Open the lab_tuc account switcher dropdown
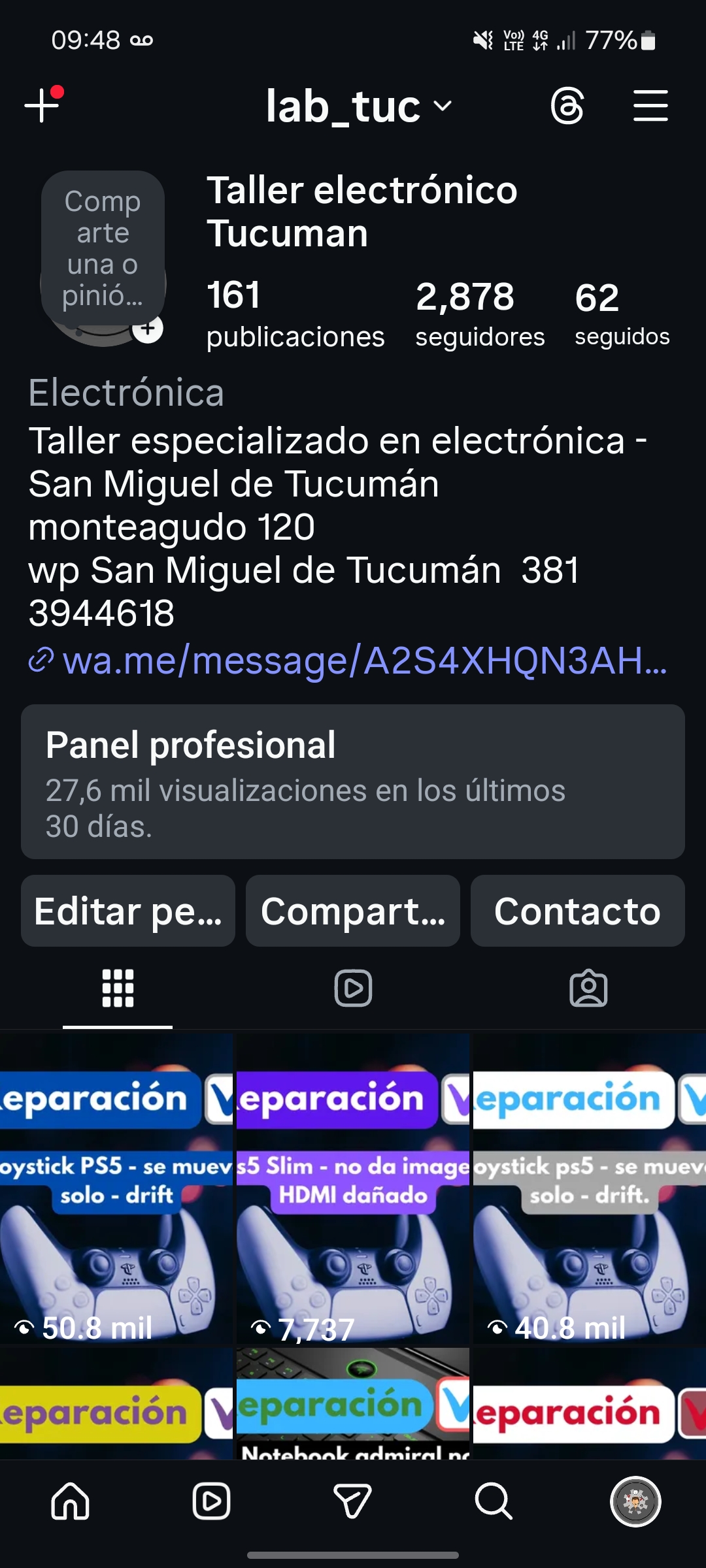The height and width of the screenshot is (1568, 706). [359, 106]
